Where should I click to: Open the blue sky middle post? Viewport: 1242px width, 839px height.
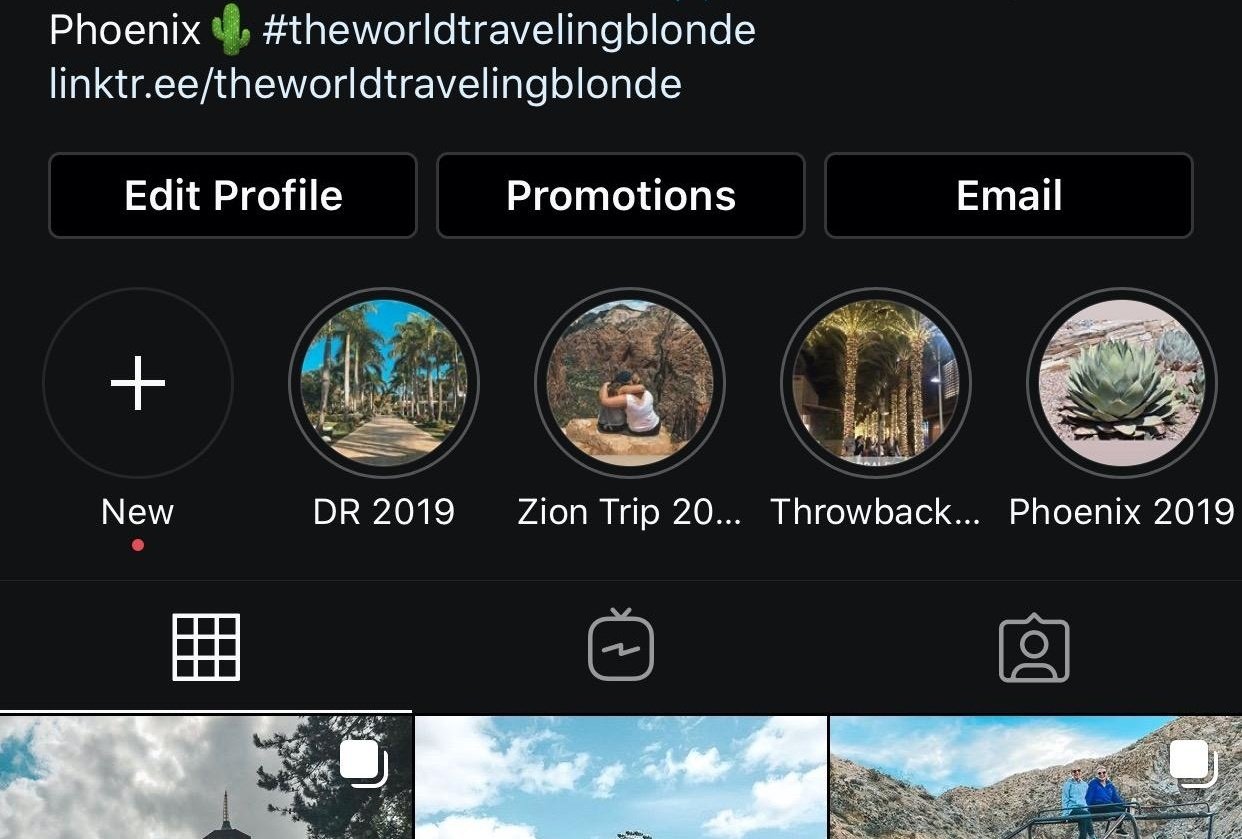pyautogui.click(x=620, y=778)
